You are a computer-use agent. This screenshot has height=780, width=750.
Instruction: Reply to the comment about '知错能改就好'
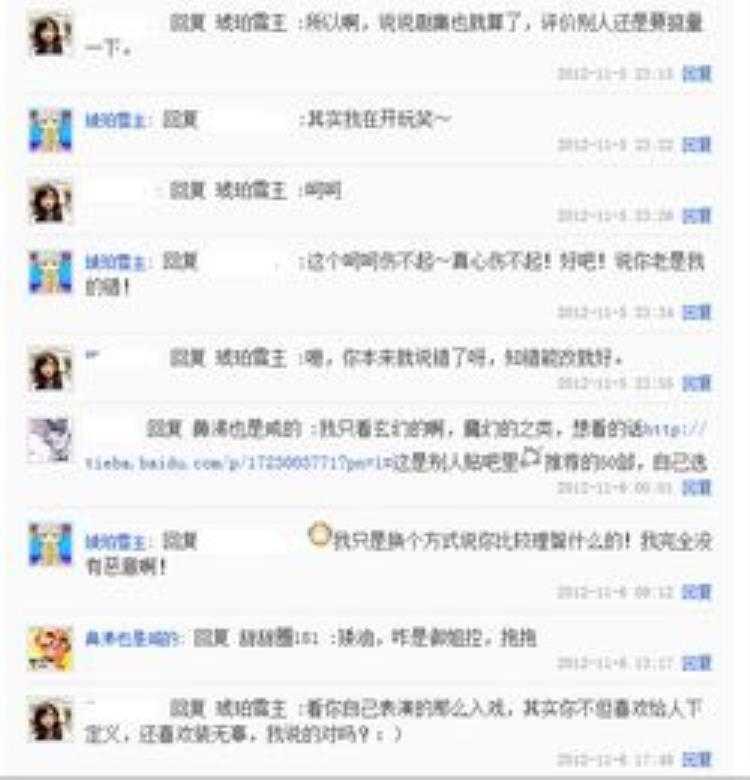tap(696, 384)
